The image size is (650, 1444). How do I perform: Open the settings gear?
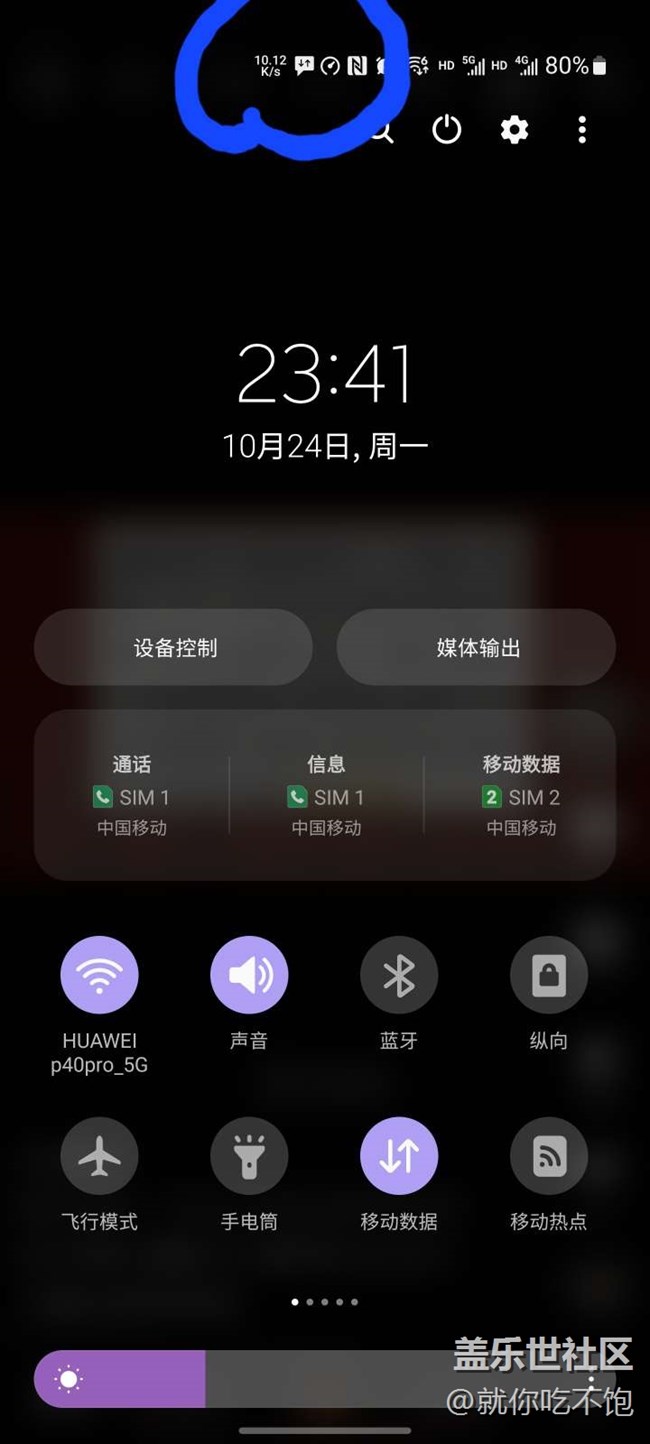pos(514,130)
